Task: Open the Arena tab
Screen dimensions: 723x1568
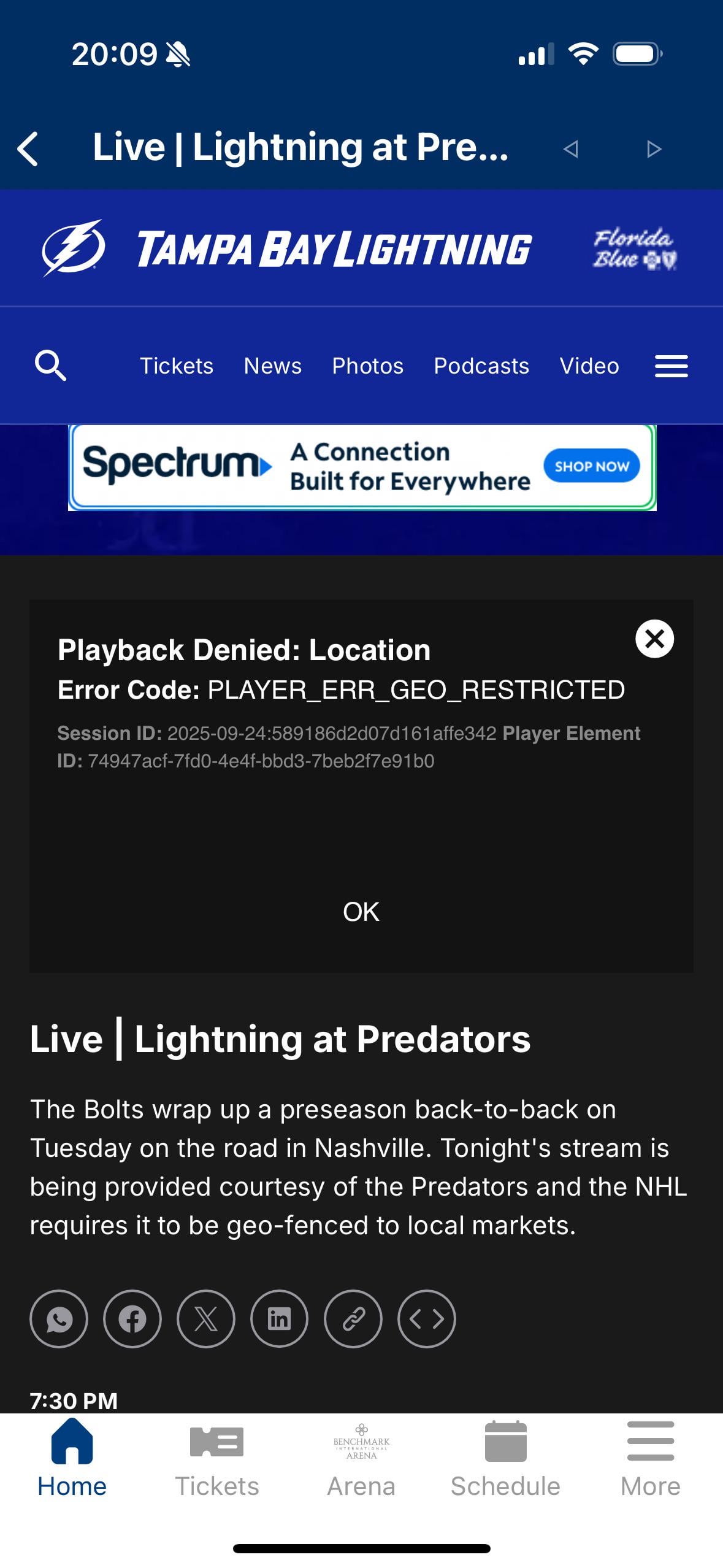Action: 361,1460
